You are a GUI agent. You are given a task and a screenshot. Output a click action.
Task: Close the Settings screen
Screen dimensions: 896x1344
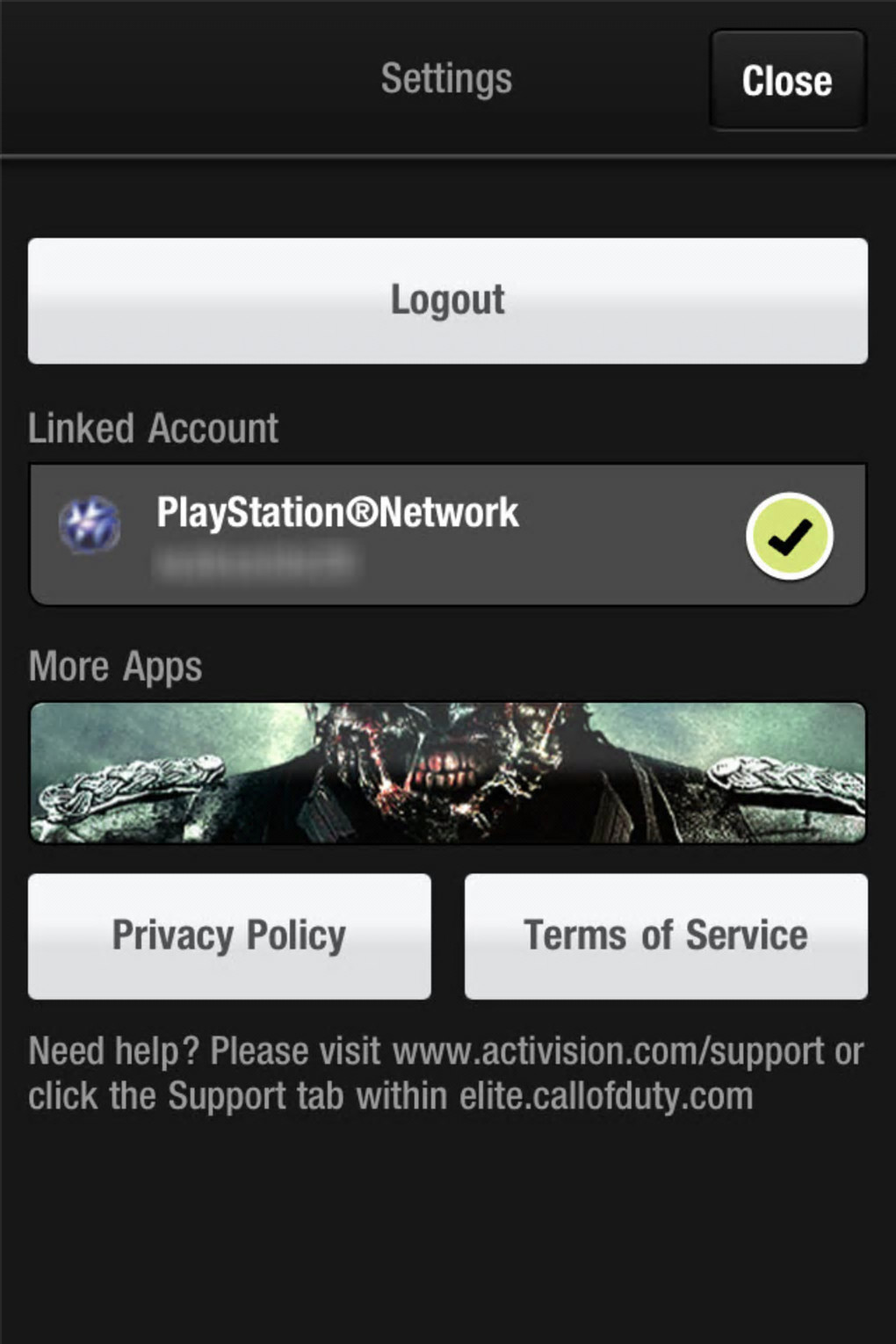[x=787, y=81]
